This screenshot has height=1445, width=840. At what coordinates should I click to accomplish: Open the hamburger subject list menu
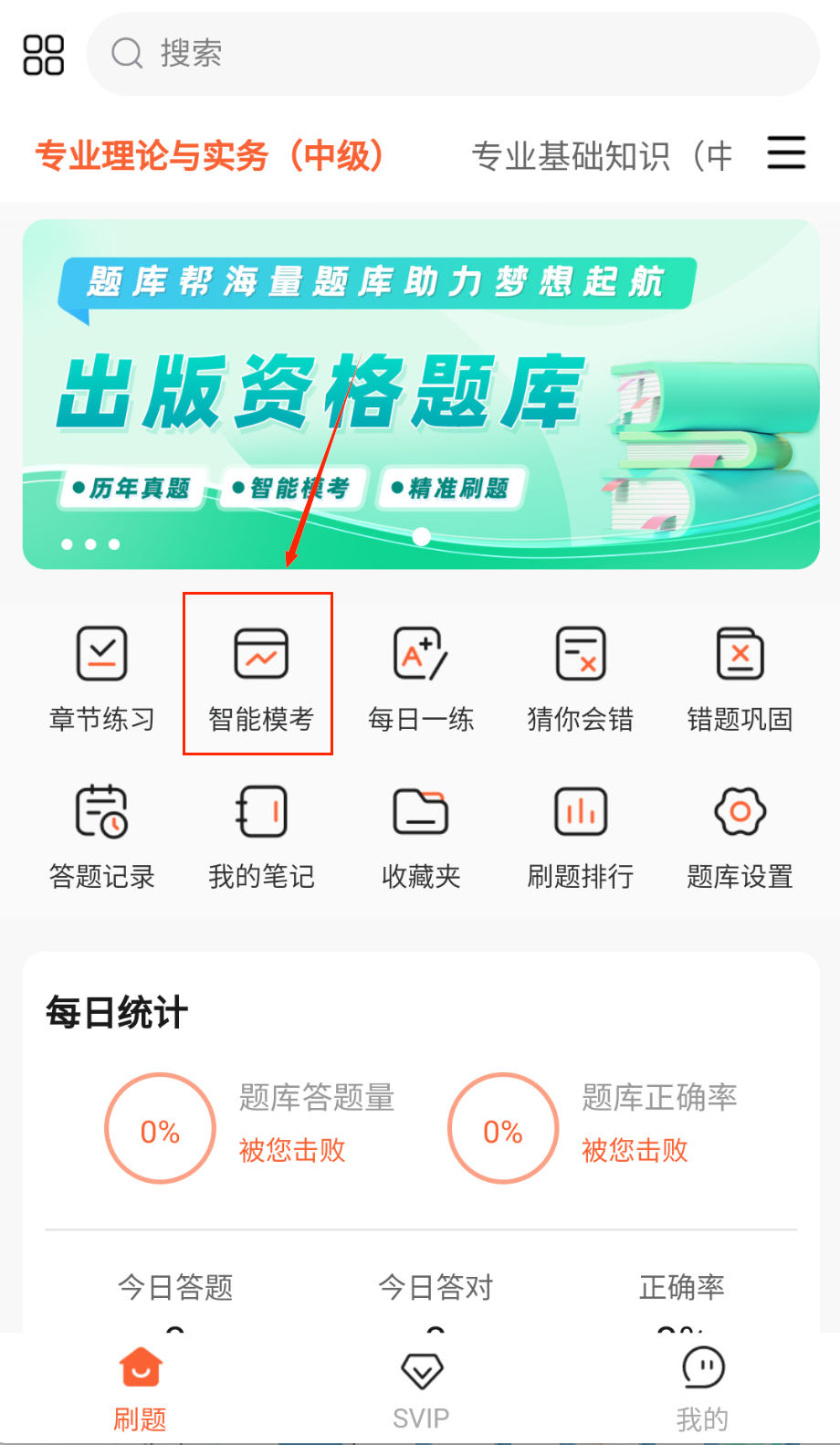point(785,153)
